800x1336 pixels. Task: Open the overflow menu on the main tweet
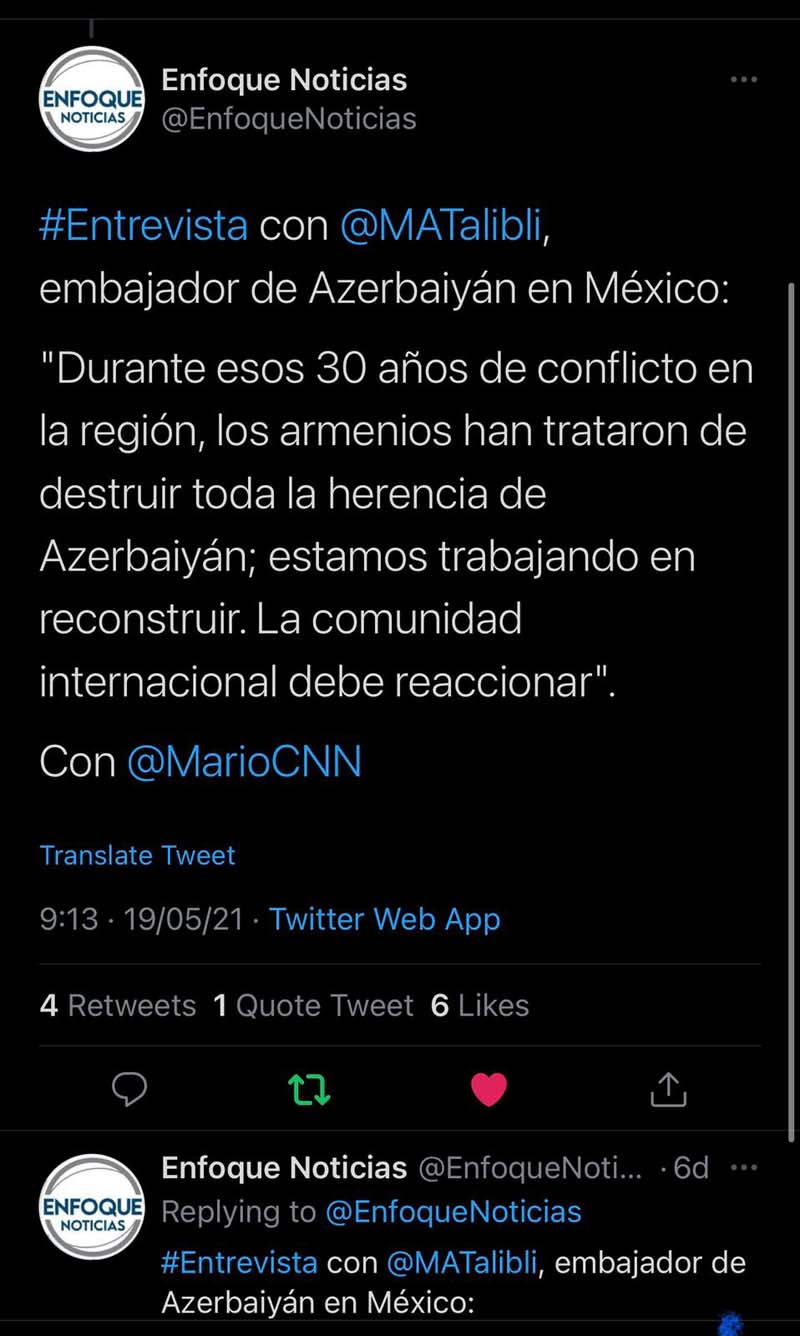pos(743,80)
